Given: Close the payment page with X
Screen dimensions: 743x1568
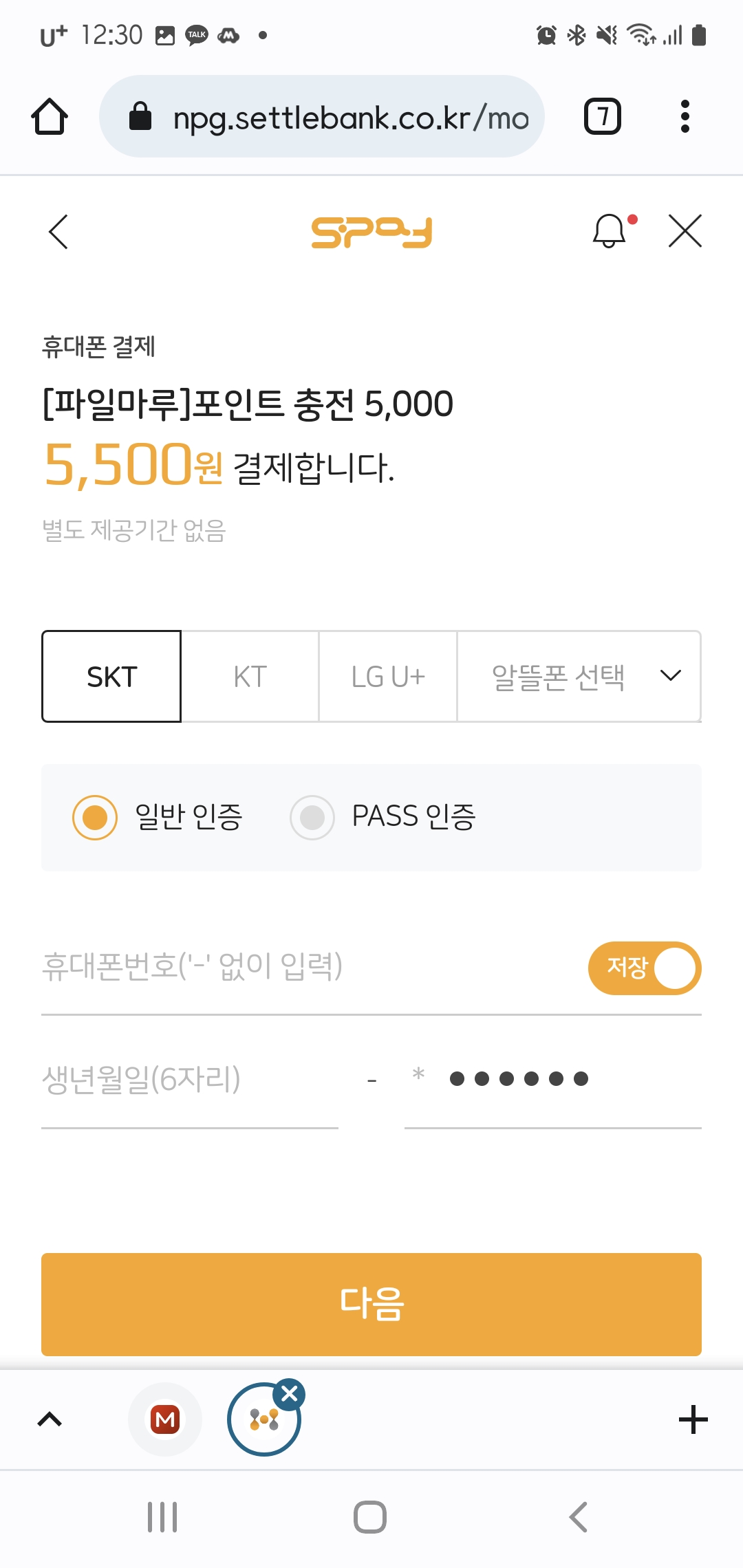Looking at the screenshot, I should [x=685, y=230].
